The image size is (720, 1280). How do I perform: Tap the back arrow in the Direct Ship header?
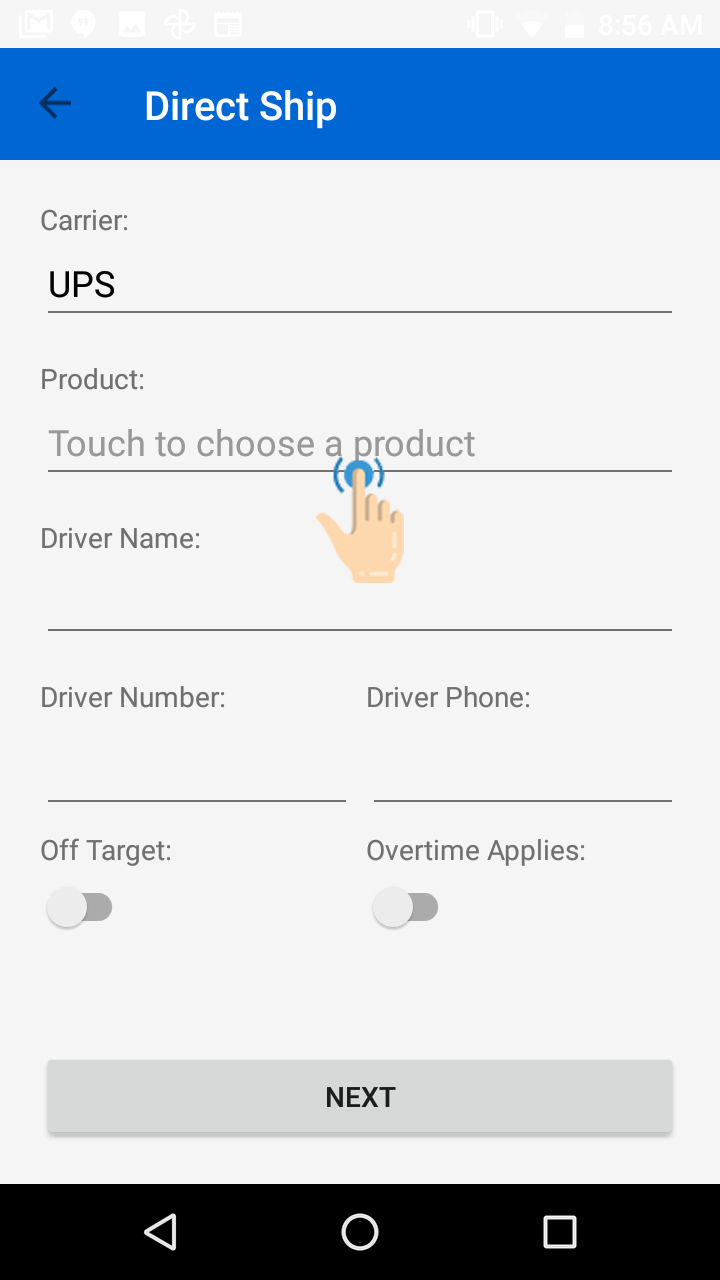pyautogui.click(x=55, y=103)
